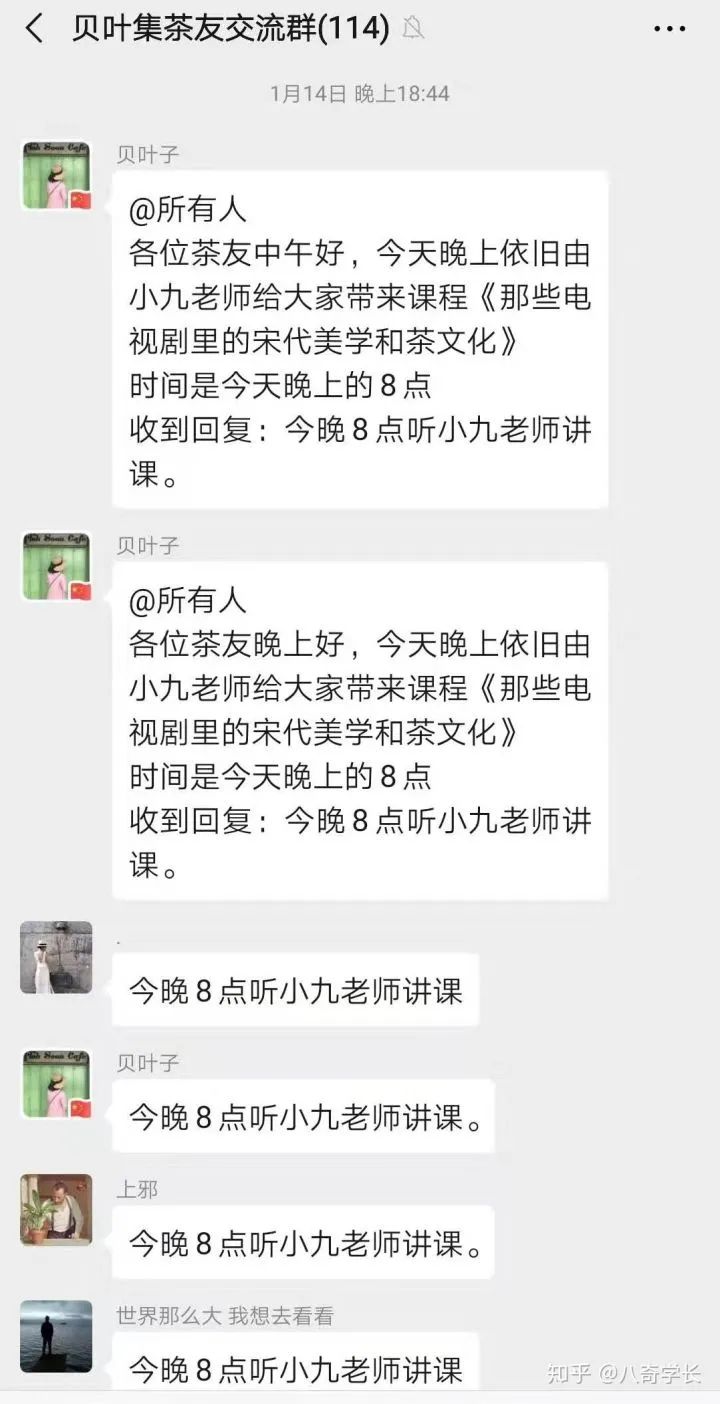Tap 贝叶子's confirmation reply bubble

(x=303, y=1118)
